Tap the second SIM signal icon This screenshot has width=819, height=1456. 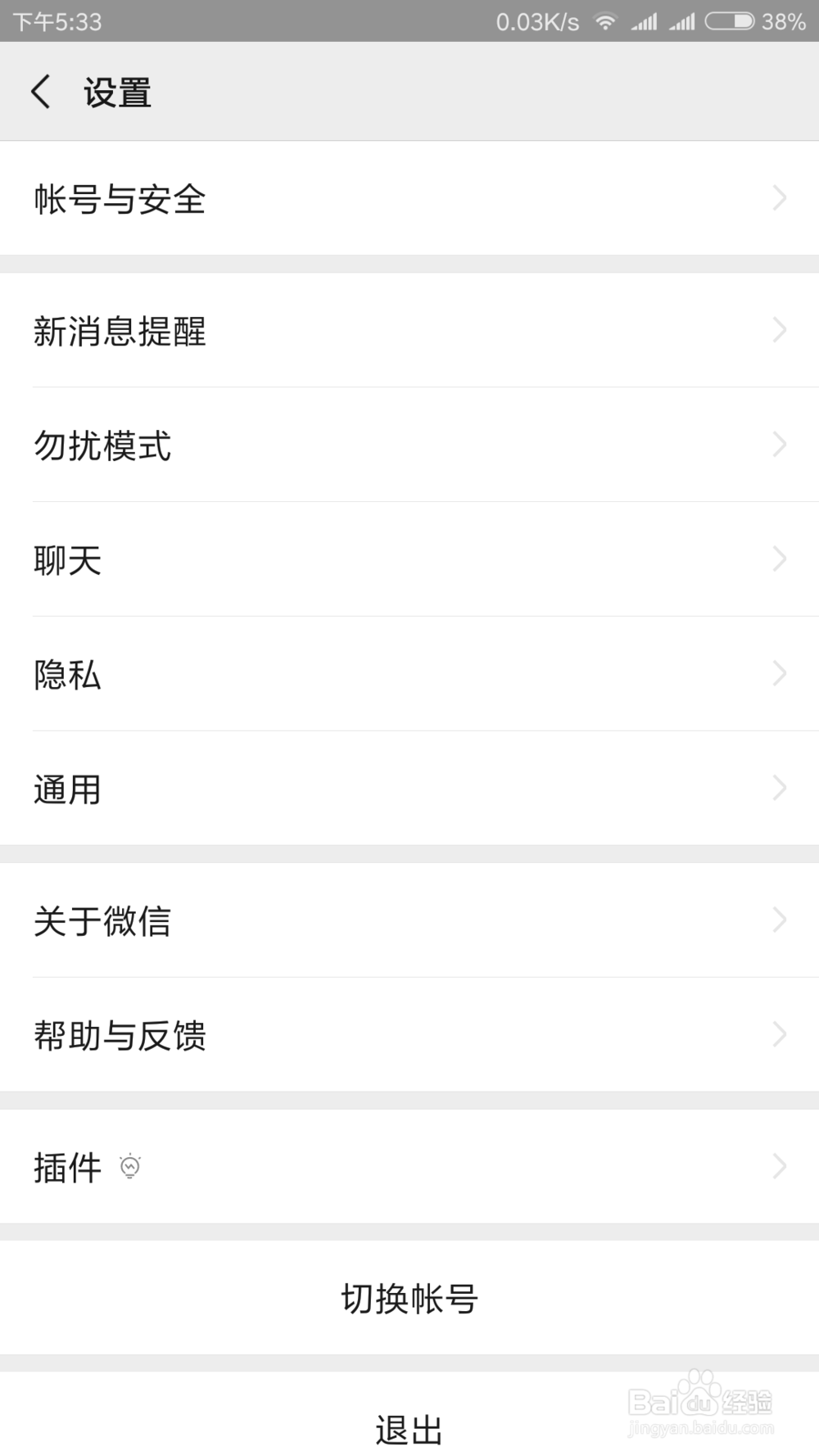682,21
